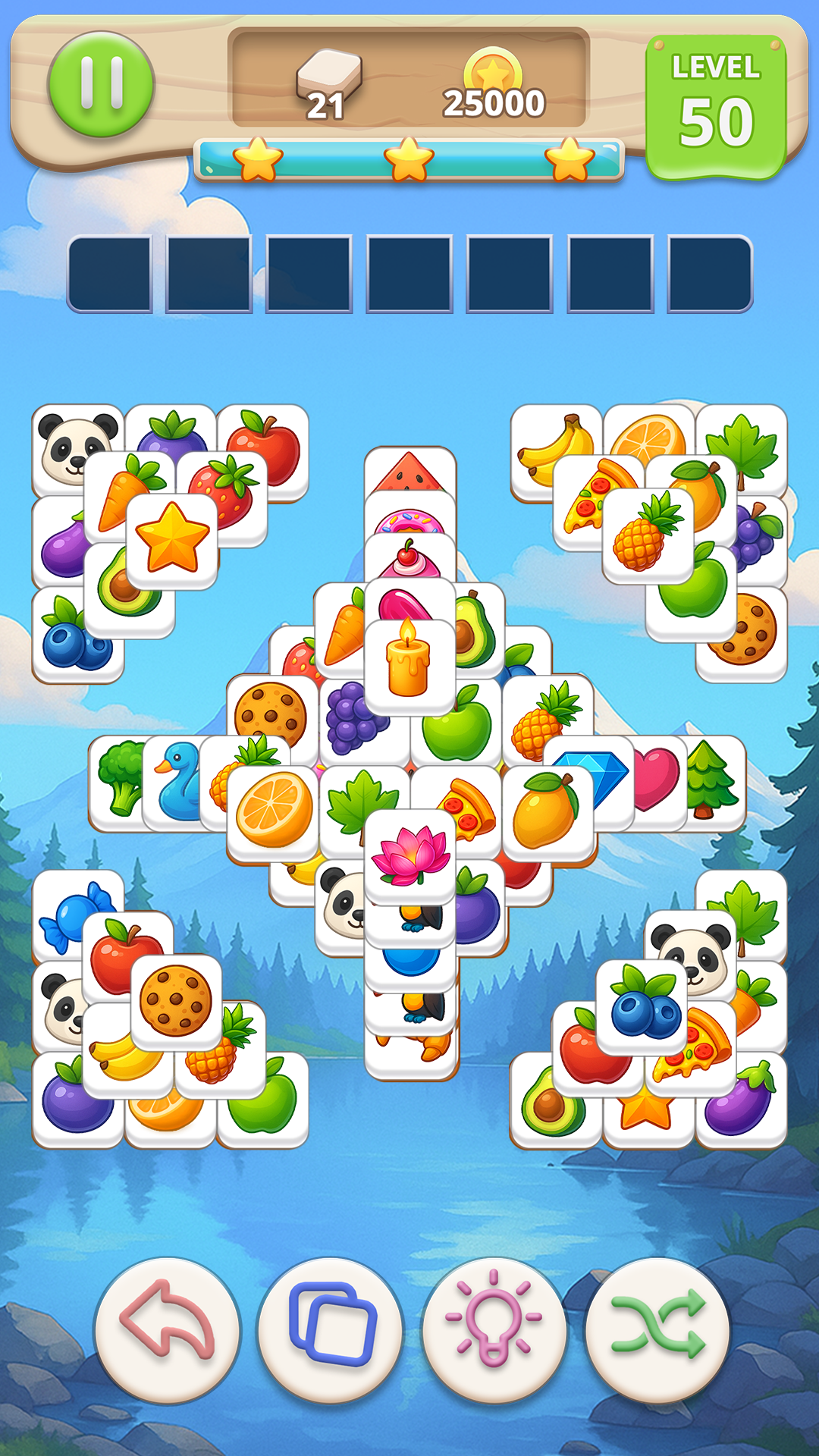Select the pineapple tile covering the pizza

pos(648,535)
